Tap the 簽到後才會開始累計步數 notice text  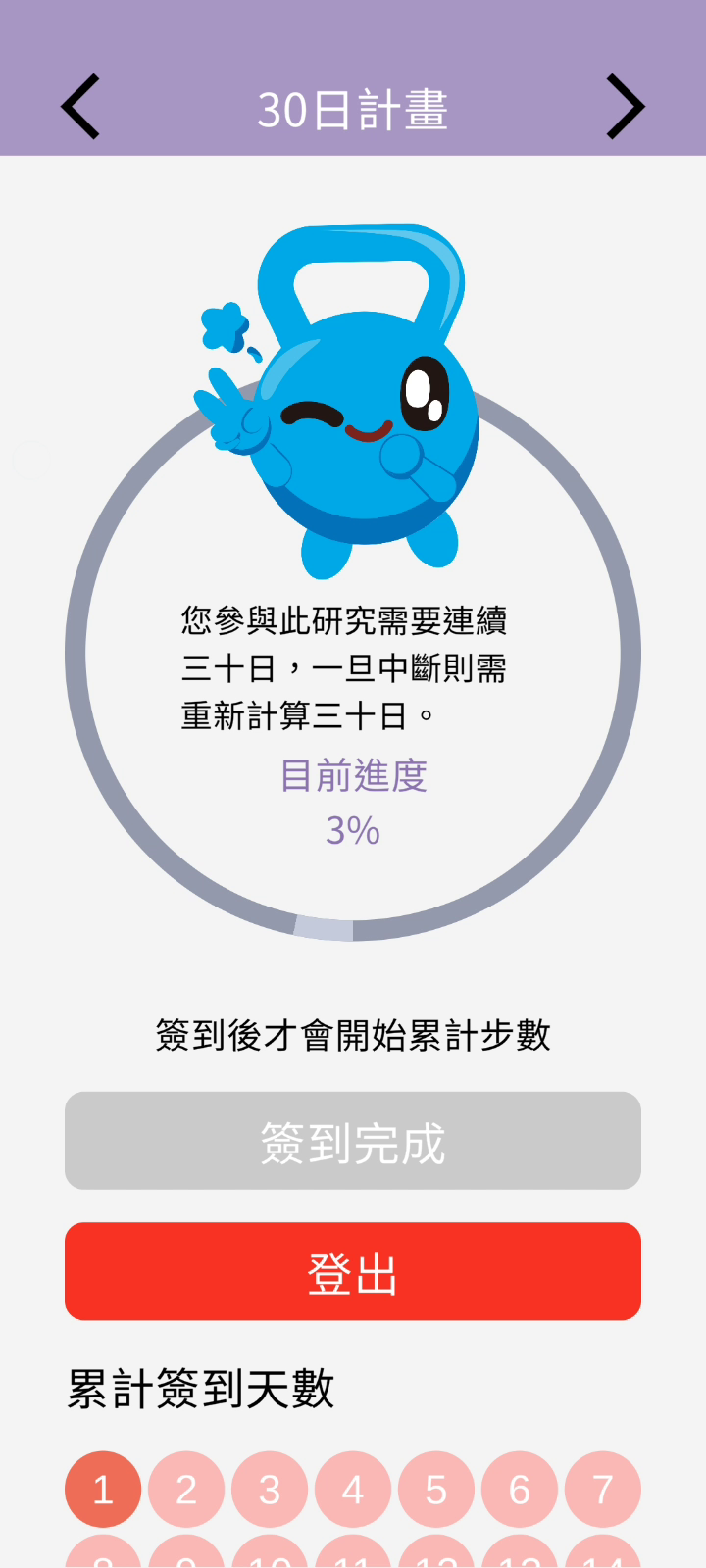pyautogui.click(x=353, y=1034)
